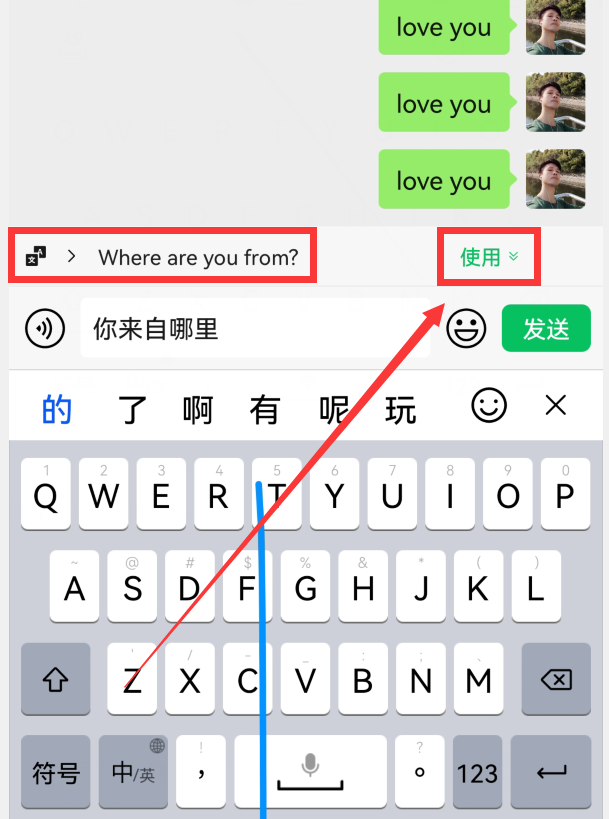Pick candidate word 呢

pos(334,408)
